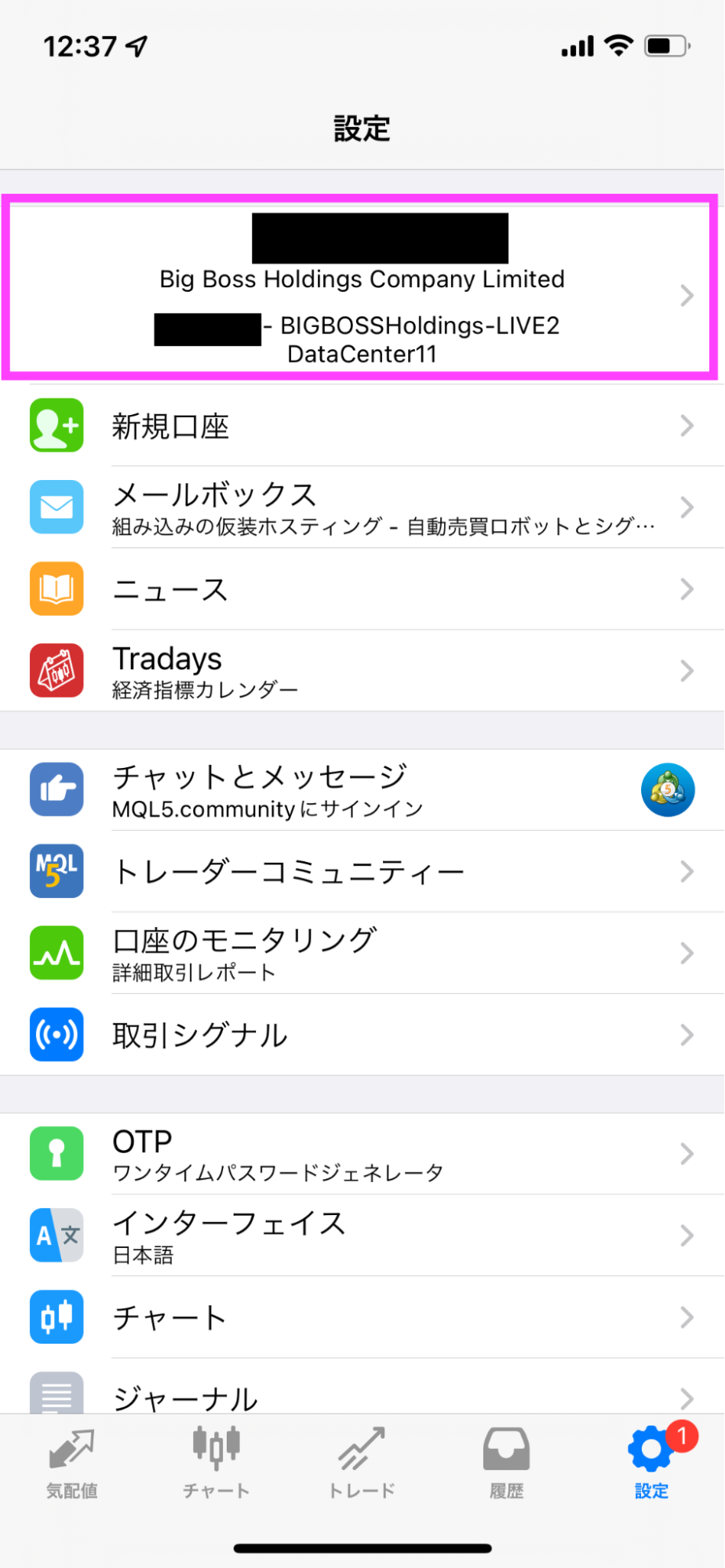Open the OTP password generator

[x=361, y=1154]
